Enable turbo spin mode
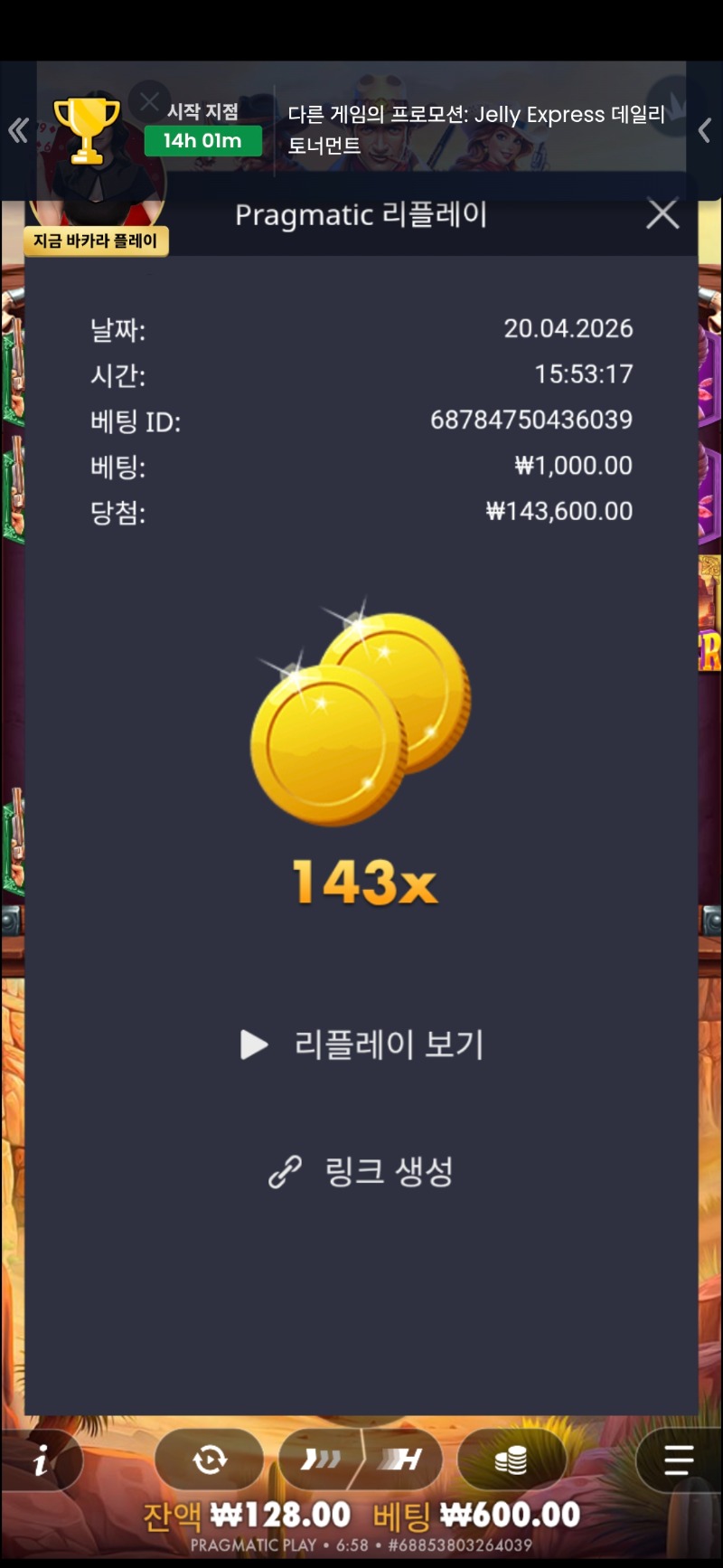723x1568 pixels. coord(321,1459)
